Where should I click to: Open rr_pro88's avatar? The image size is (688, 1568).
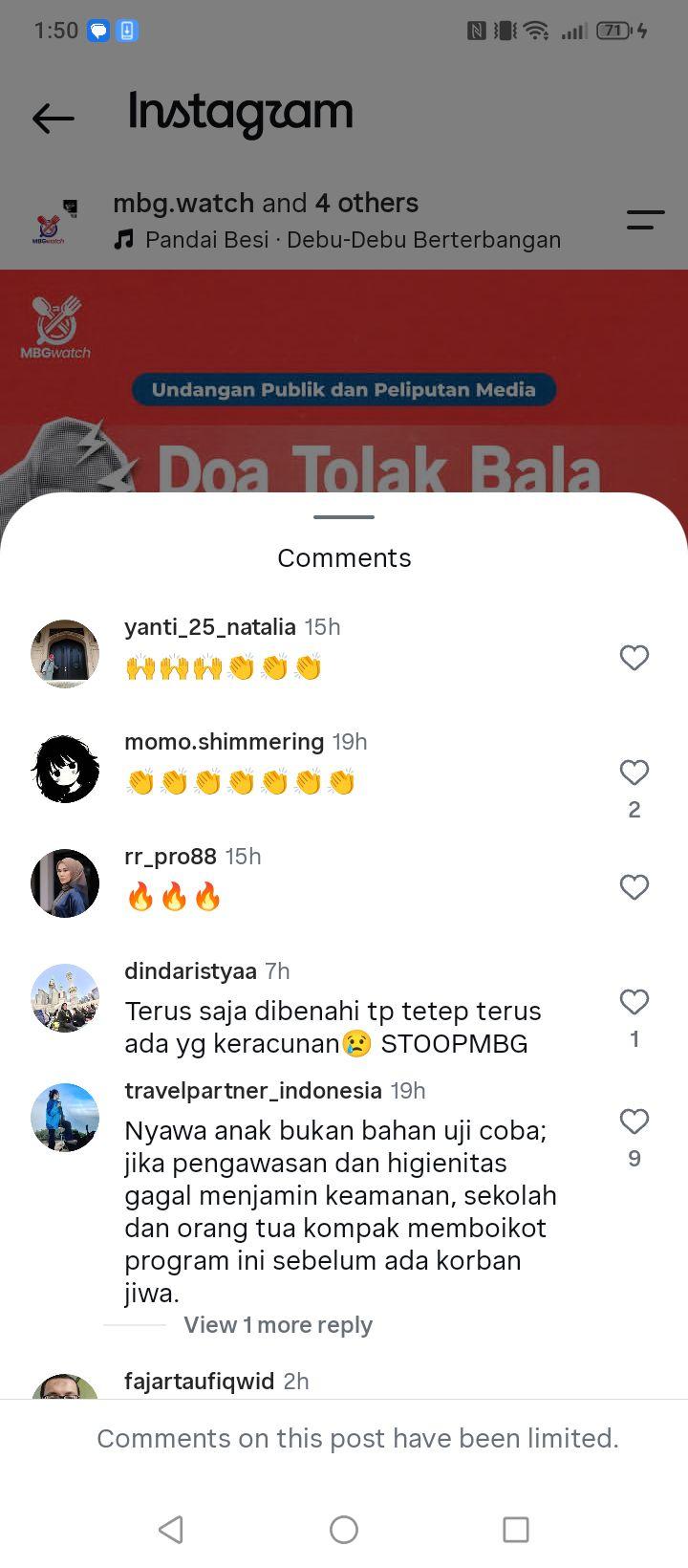65,883
